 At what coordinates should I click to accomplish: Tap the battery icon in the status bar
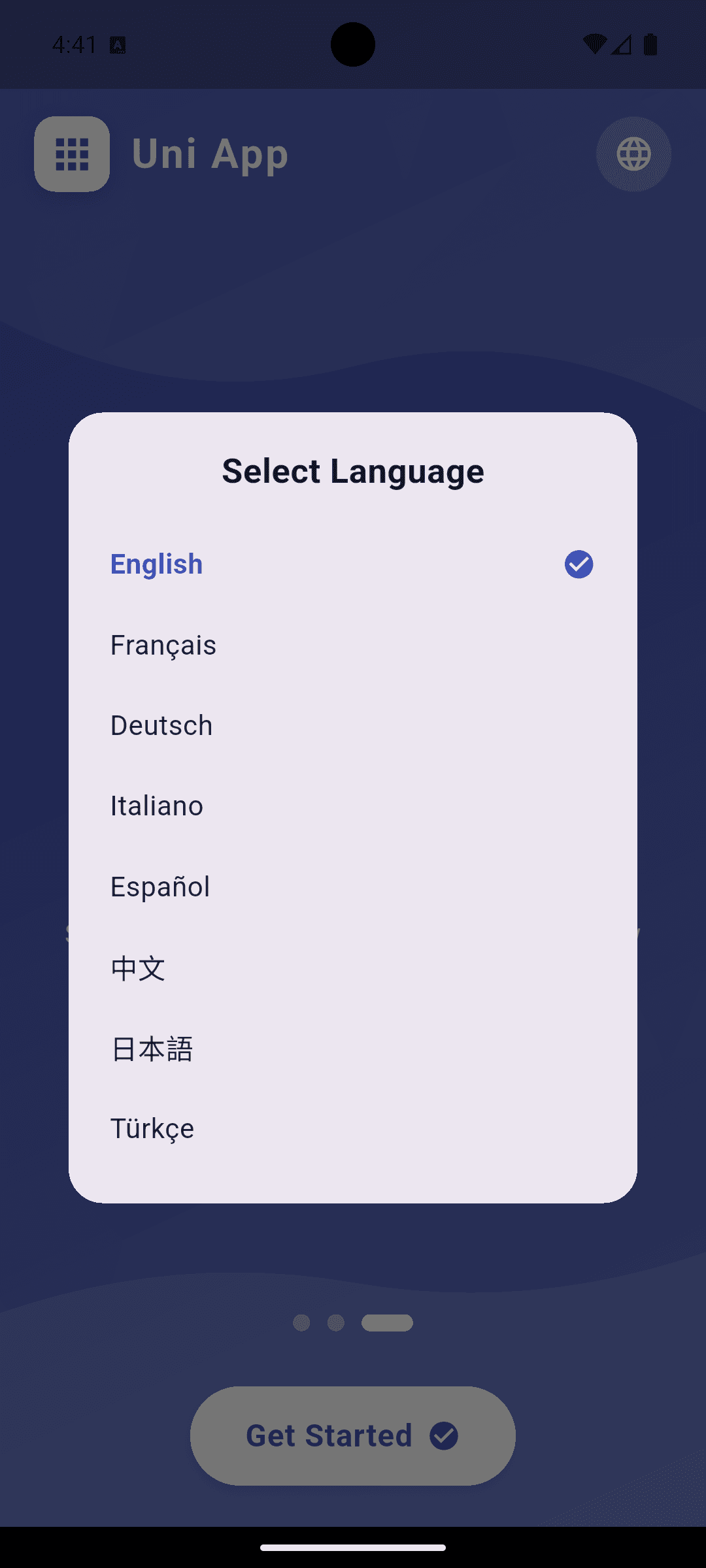[x=651, y=44]
